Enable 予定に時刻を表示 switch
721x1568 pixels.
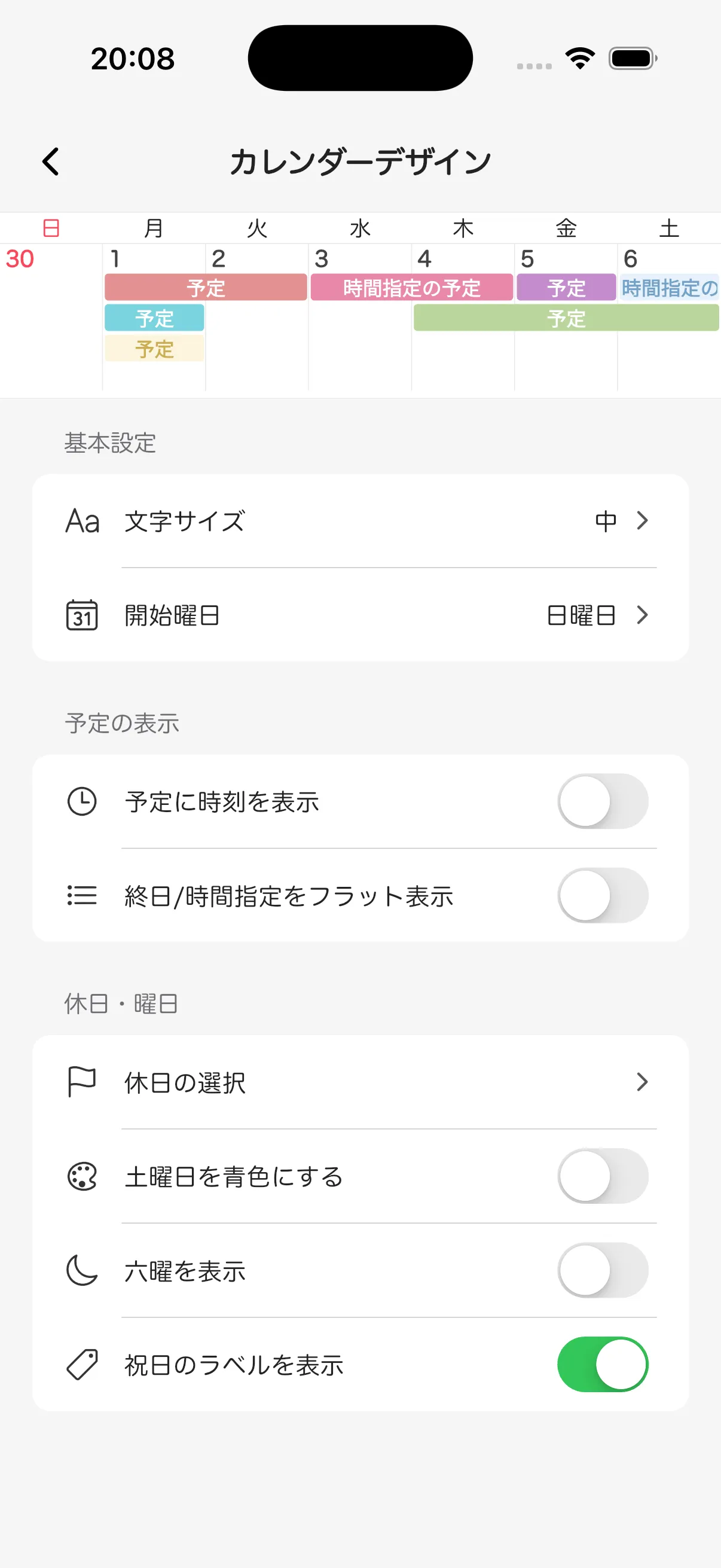tap(603, 803)
